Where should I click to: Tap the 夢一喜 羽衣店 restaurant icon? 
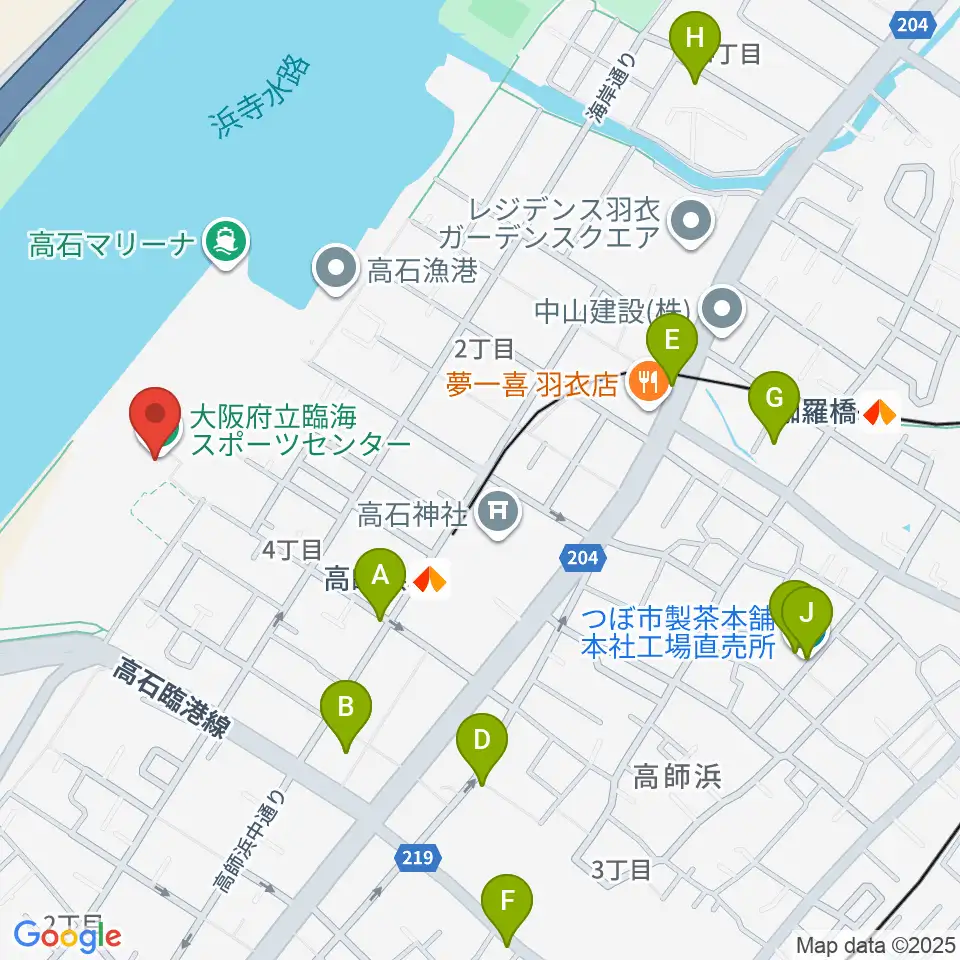coord(648,384)
